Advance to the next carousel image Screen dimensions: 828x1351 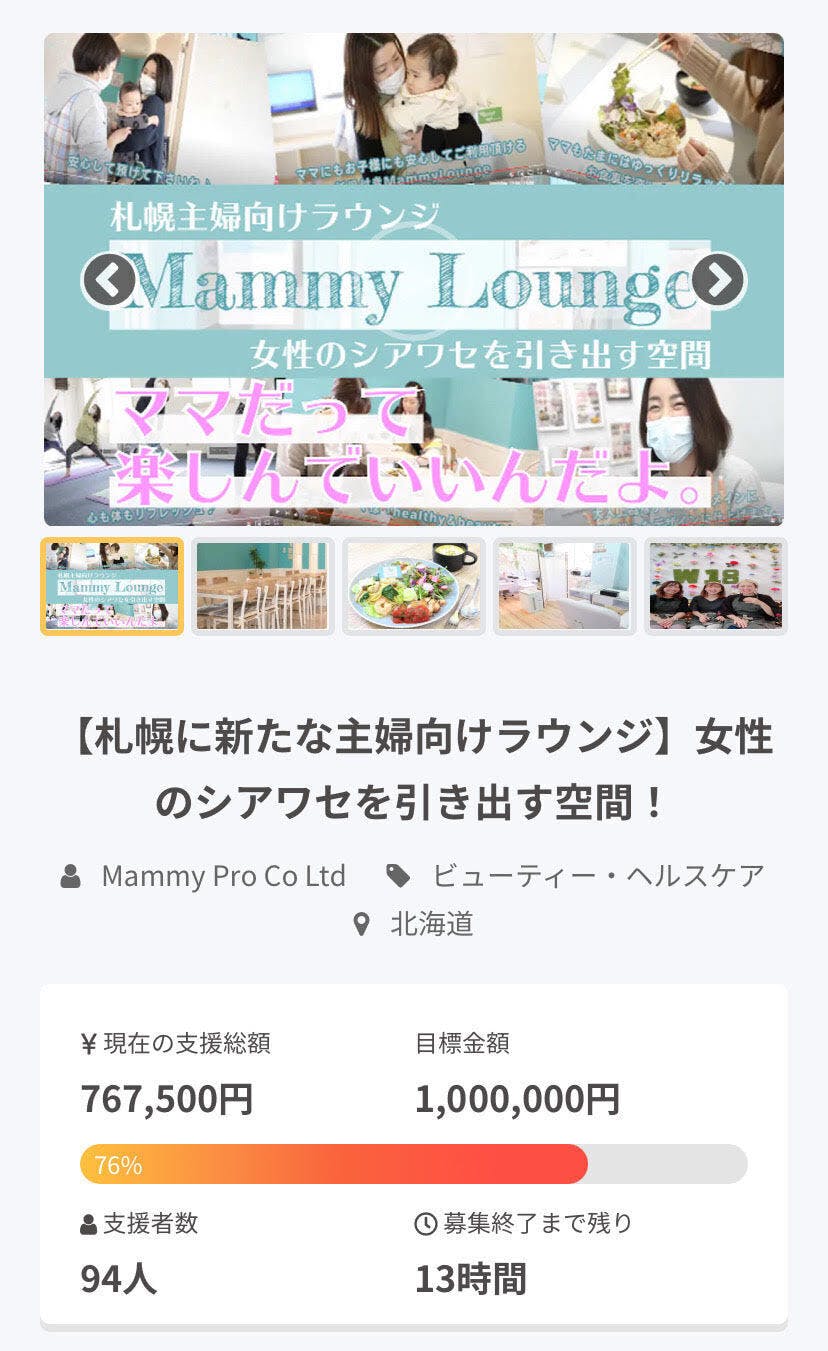click(718, 280)
